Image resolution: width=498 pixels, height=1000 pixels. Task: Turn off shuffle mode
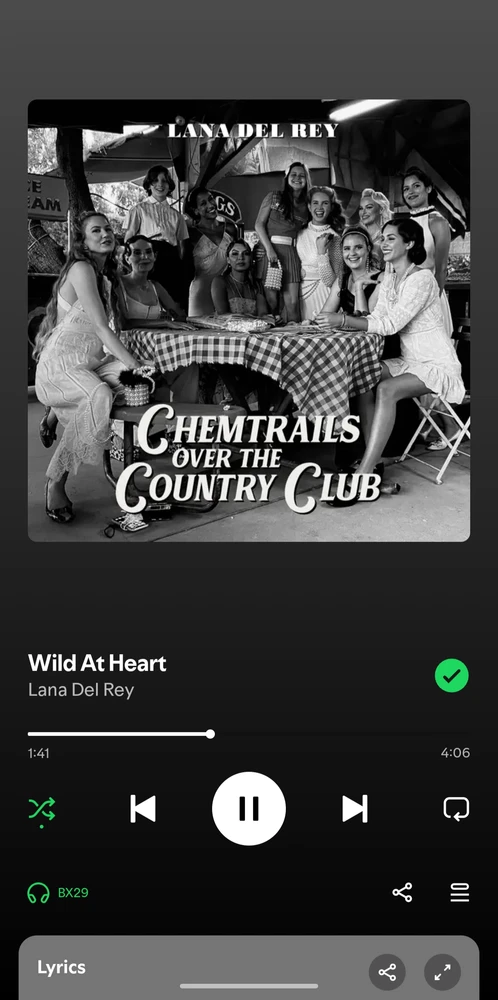click(41, 810)
